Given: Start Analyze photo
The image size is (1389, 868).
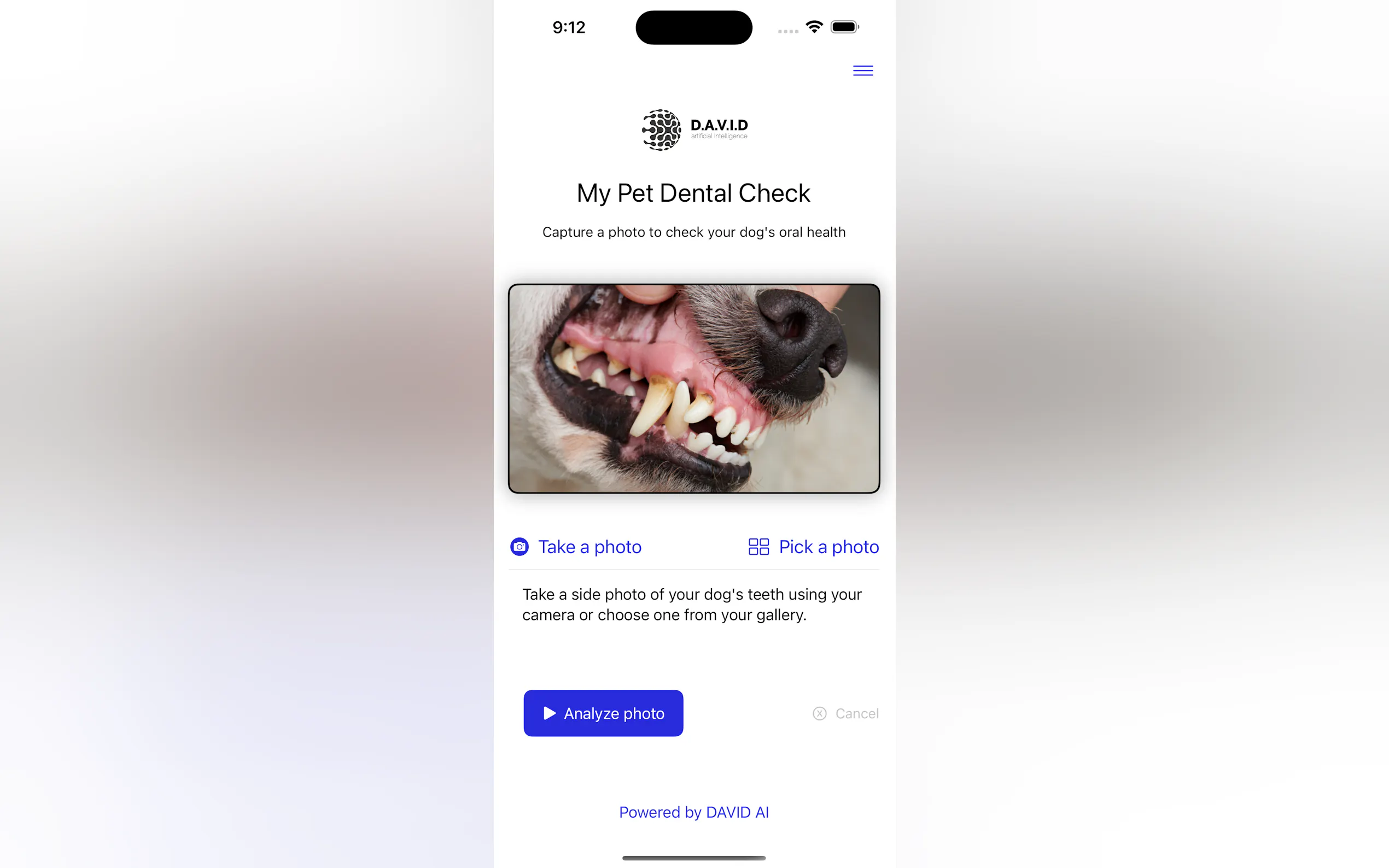Looking at the screenshot, I should click(x=603, y=713).
